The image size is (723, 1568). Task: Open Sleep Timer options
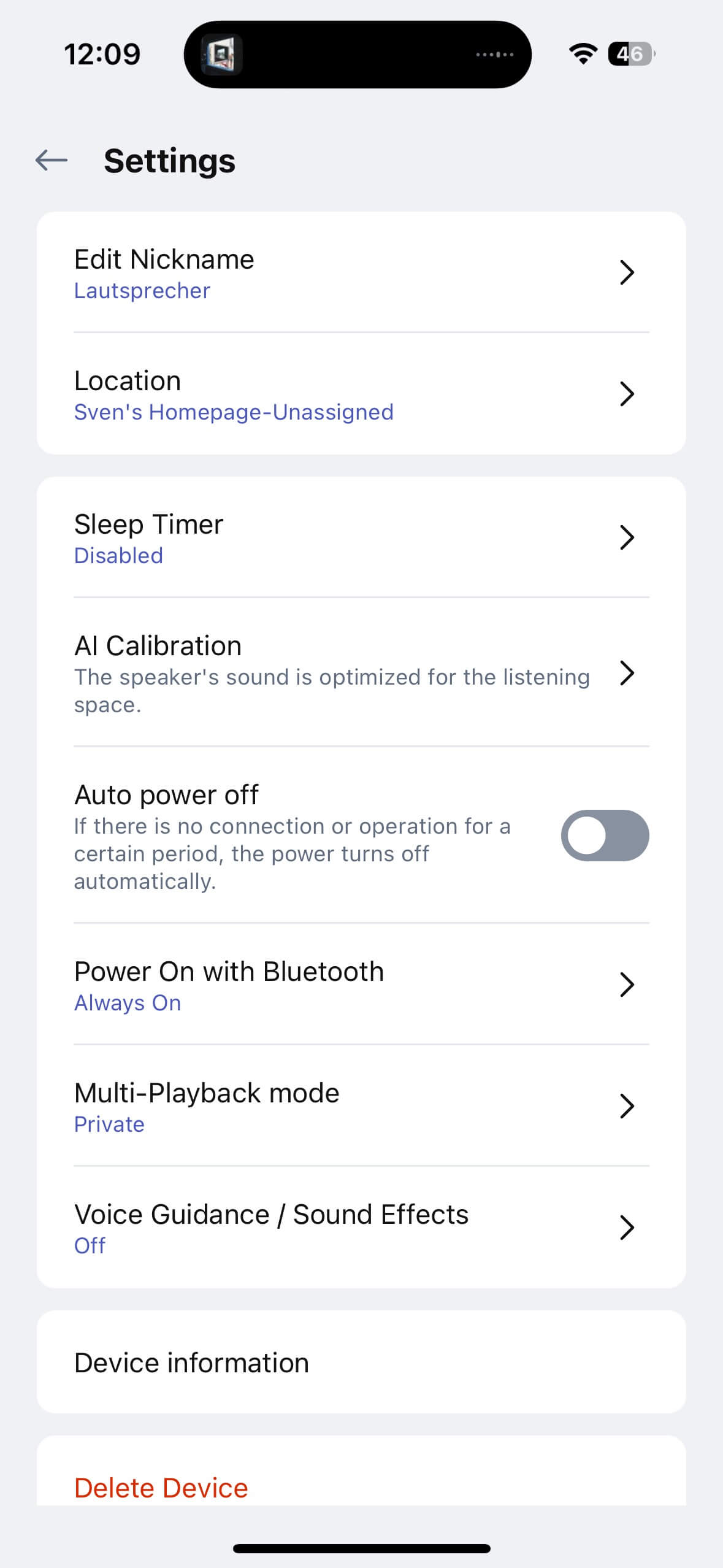coord(361,538)
